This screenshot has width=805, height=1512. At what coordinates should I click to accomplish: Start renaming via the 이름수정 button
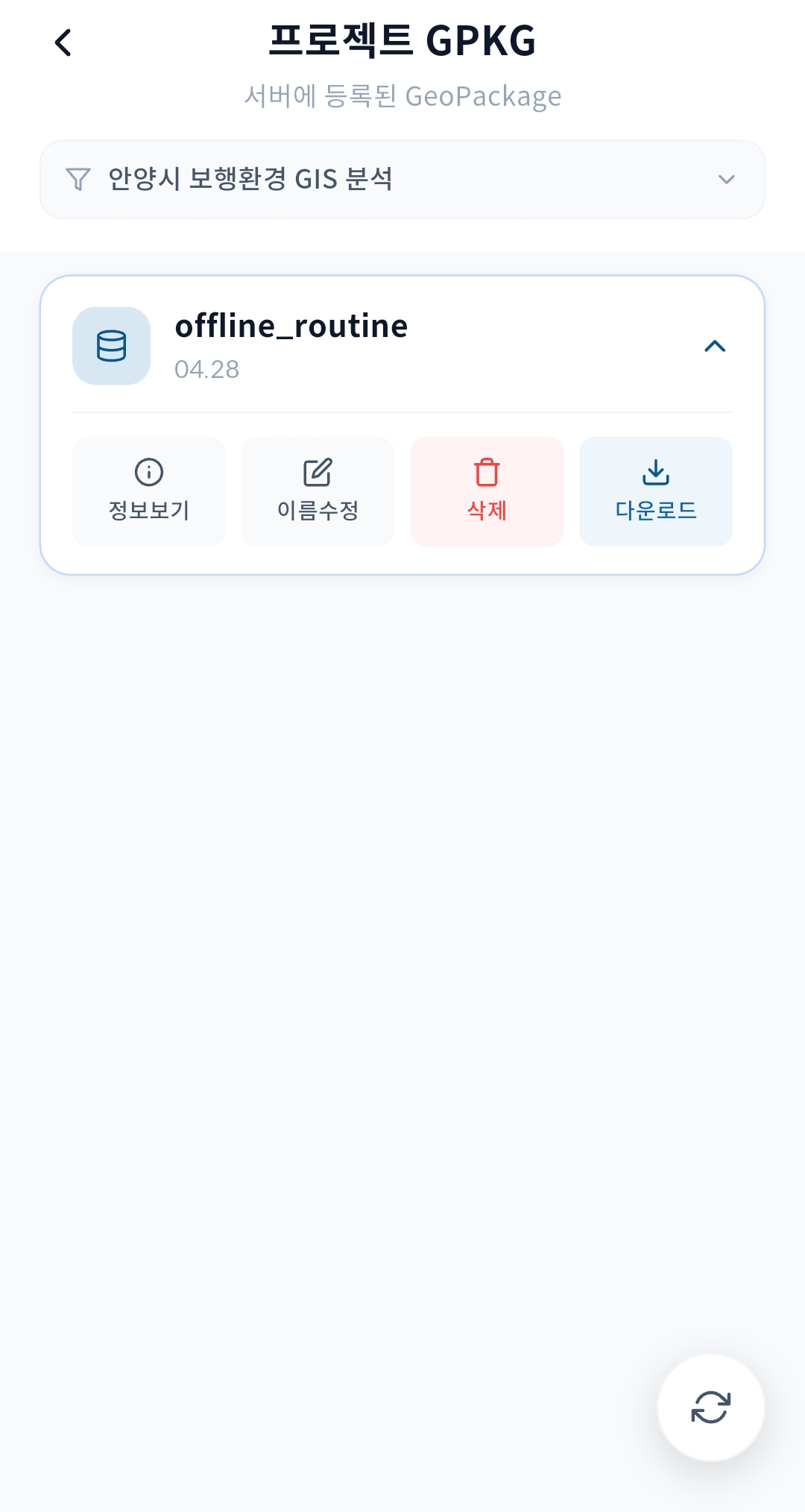point(318,491)
